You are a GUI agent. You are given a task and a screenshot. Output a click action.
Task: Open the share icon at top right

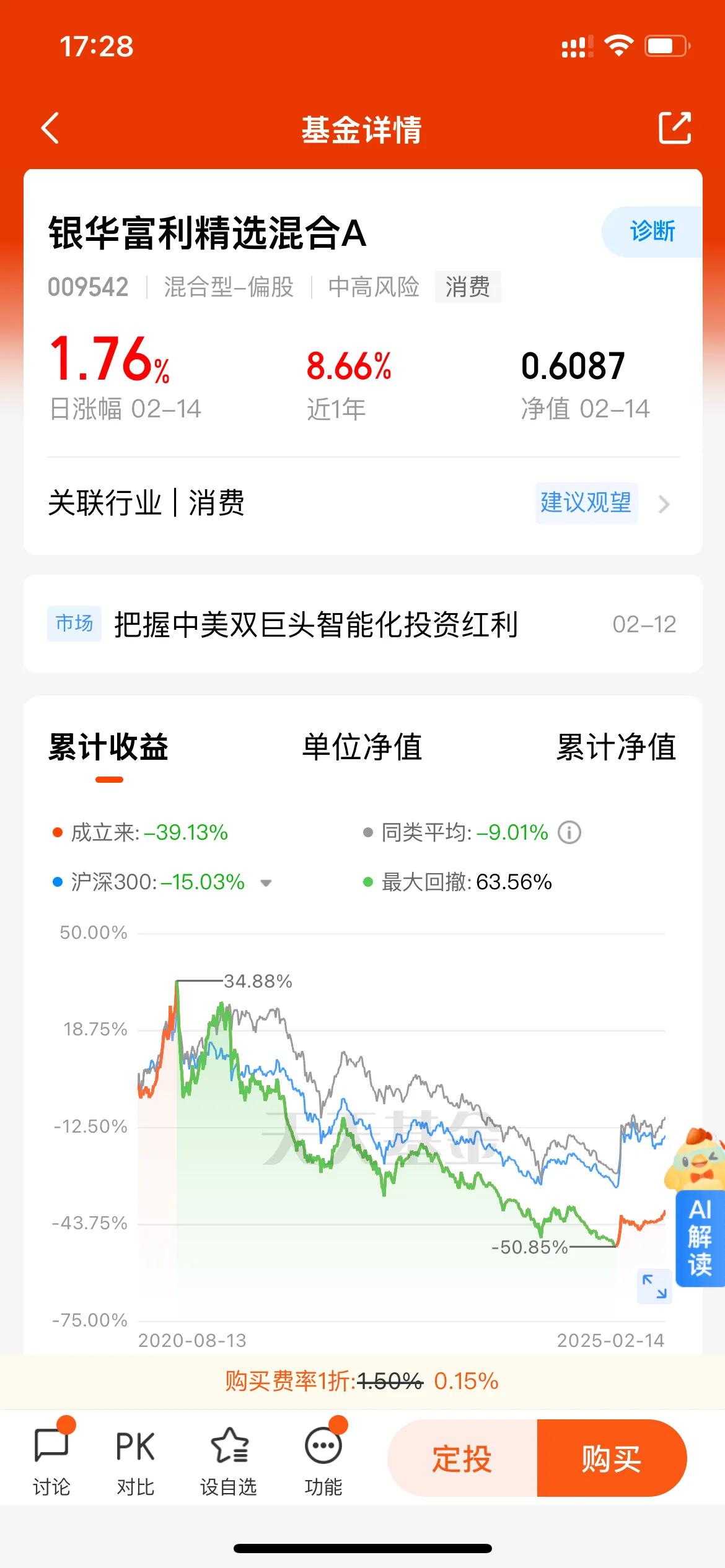coord(675,128)
